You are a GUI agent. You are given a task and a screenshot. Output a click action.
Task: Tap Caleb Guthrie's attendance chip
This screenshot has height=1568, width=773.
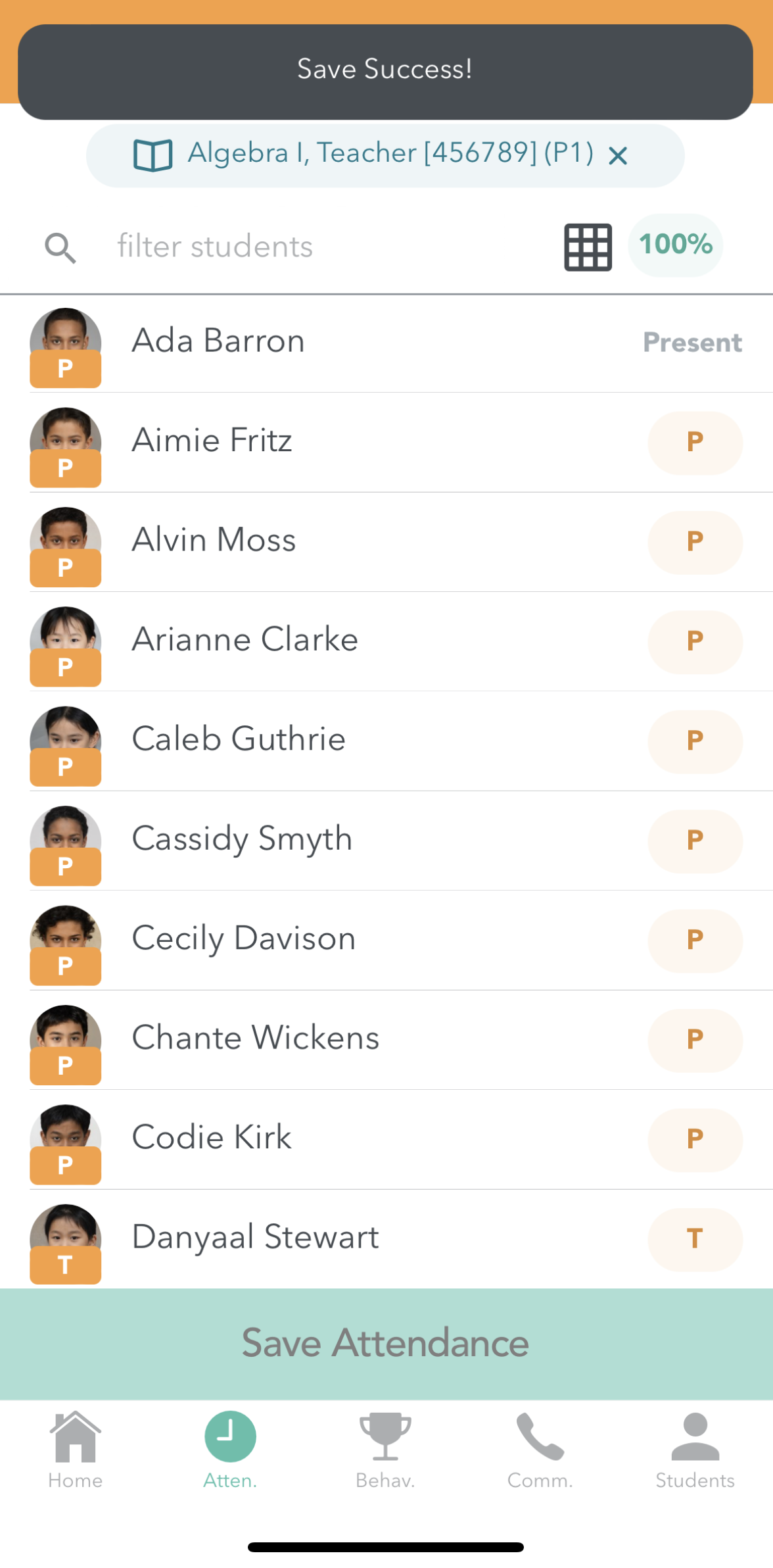pyautogui.click(x=695, y=741)
